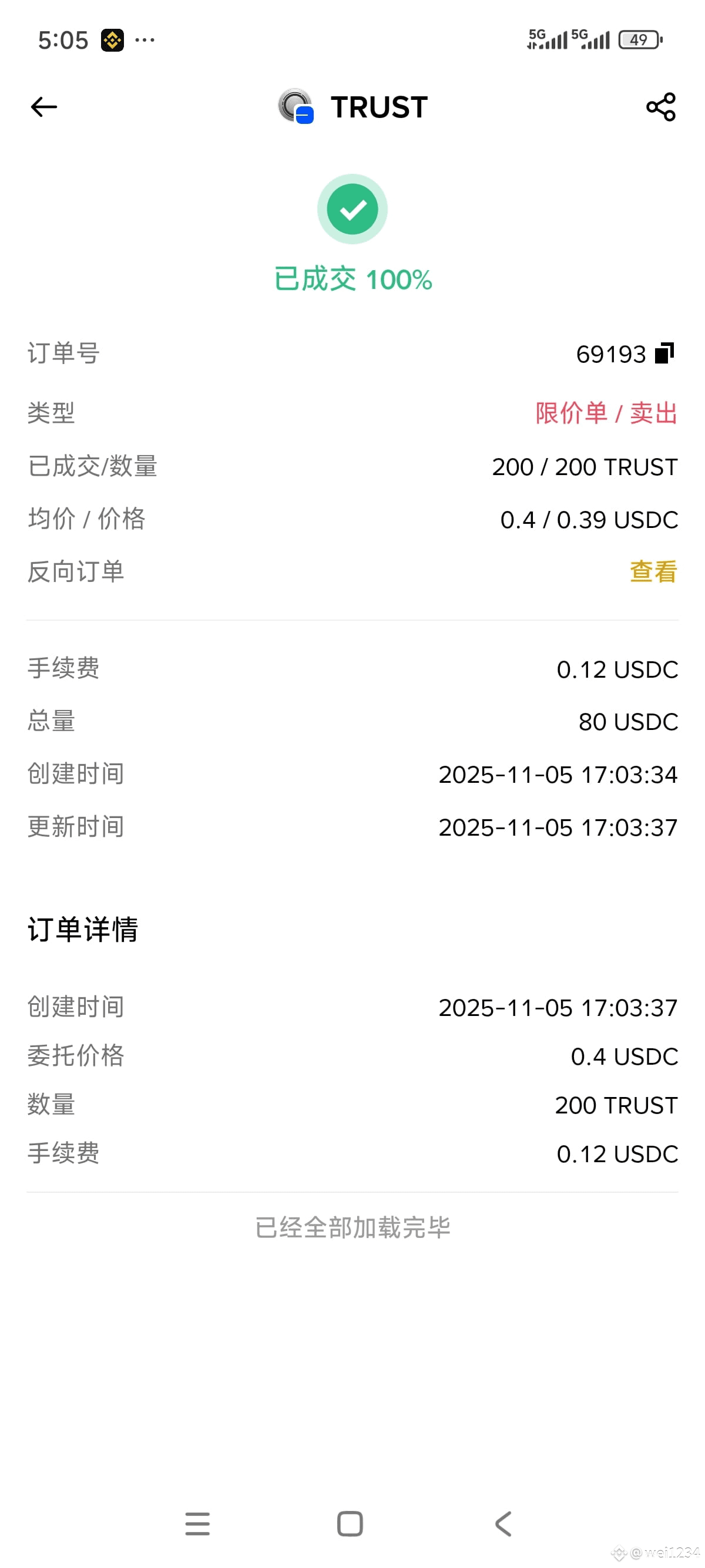Open 查看 link for the reverse order

pos(653,571)
